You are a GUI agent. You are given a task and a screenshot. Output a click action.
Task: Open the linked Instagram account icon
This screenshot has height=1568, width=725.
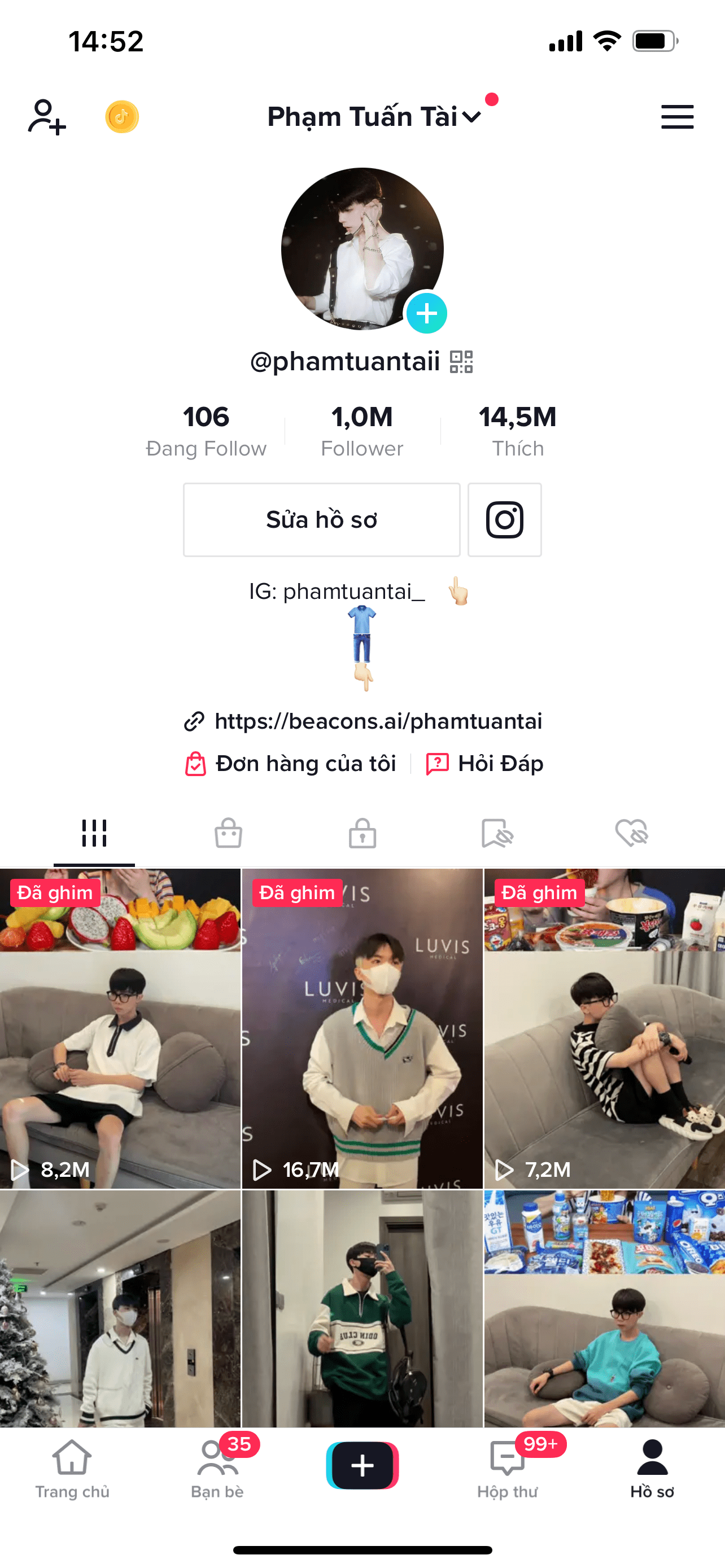tap(505, 519)
